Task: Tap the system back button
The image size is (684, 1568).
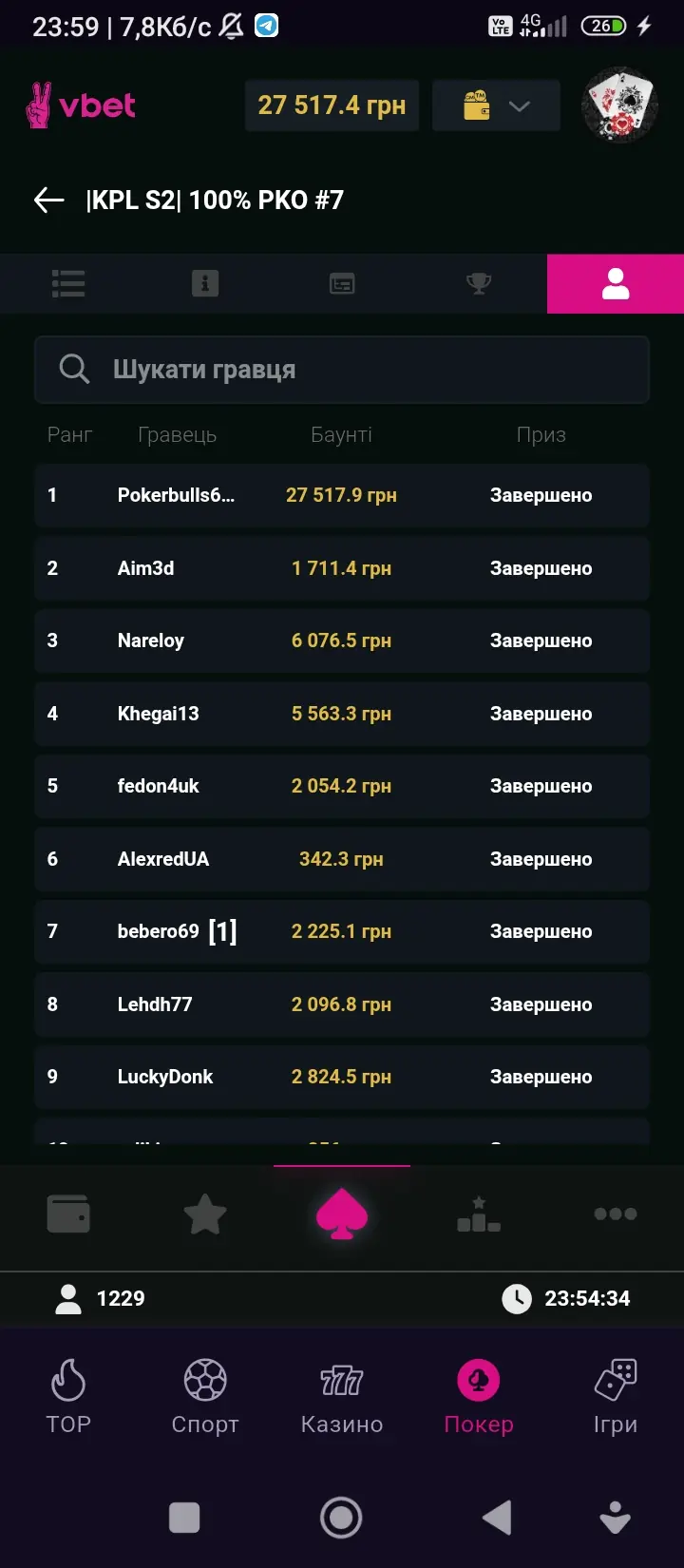Action: click(x=497, y=1518)
